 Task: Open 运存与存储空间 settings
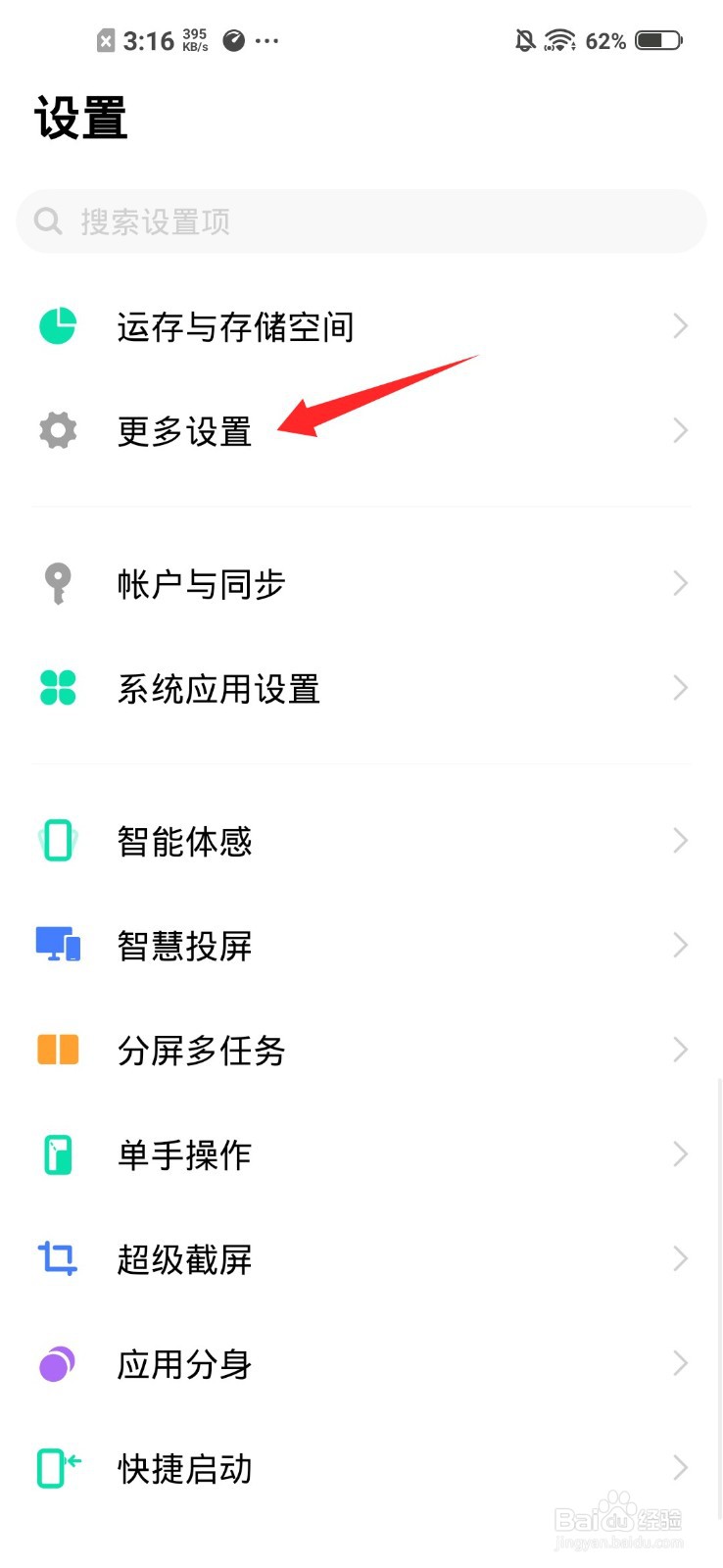361,326
